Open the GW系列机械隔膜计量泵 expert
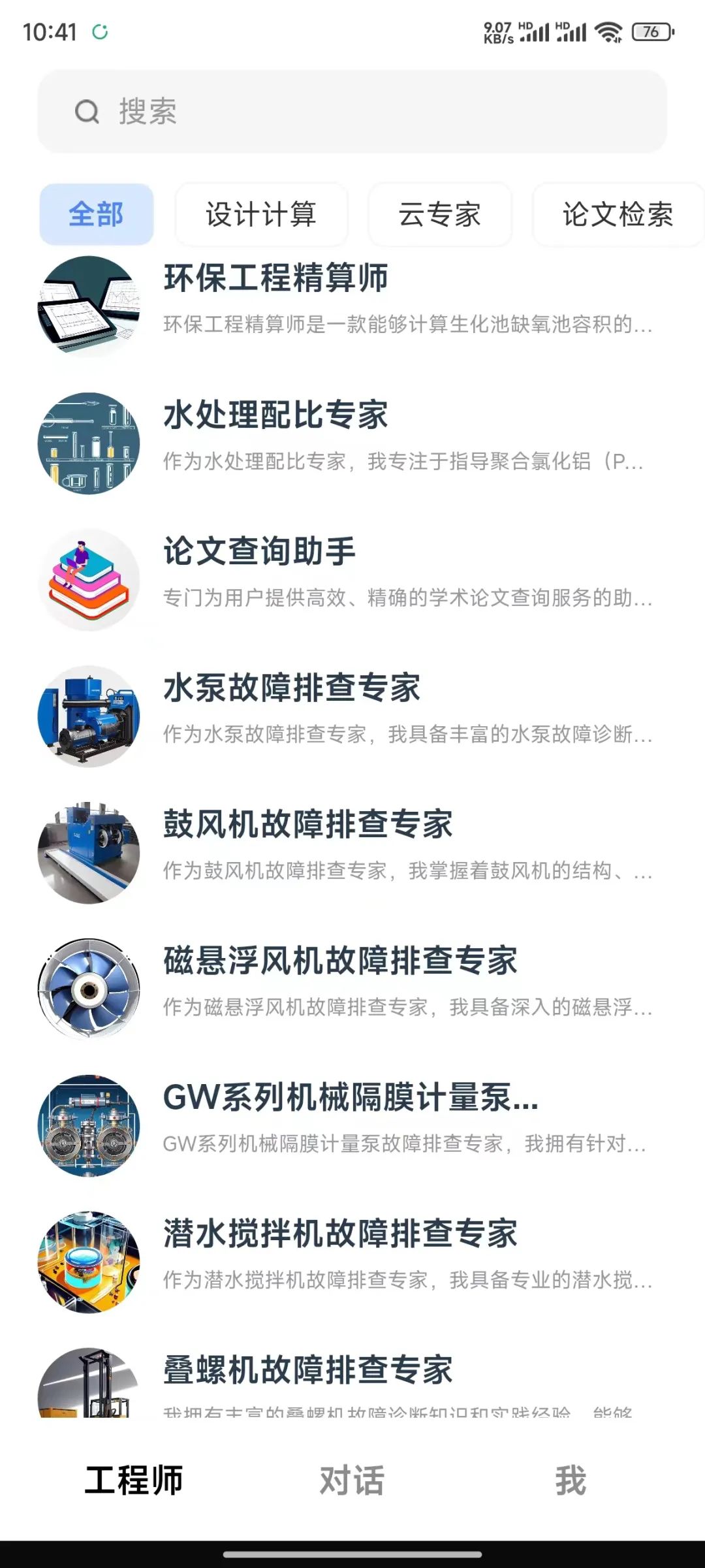This screenshot has height=1568, width=705. coord(352,1120)
